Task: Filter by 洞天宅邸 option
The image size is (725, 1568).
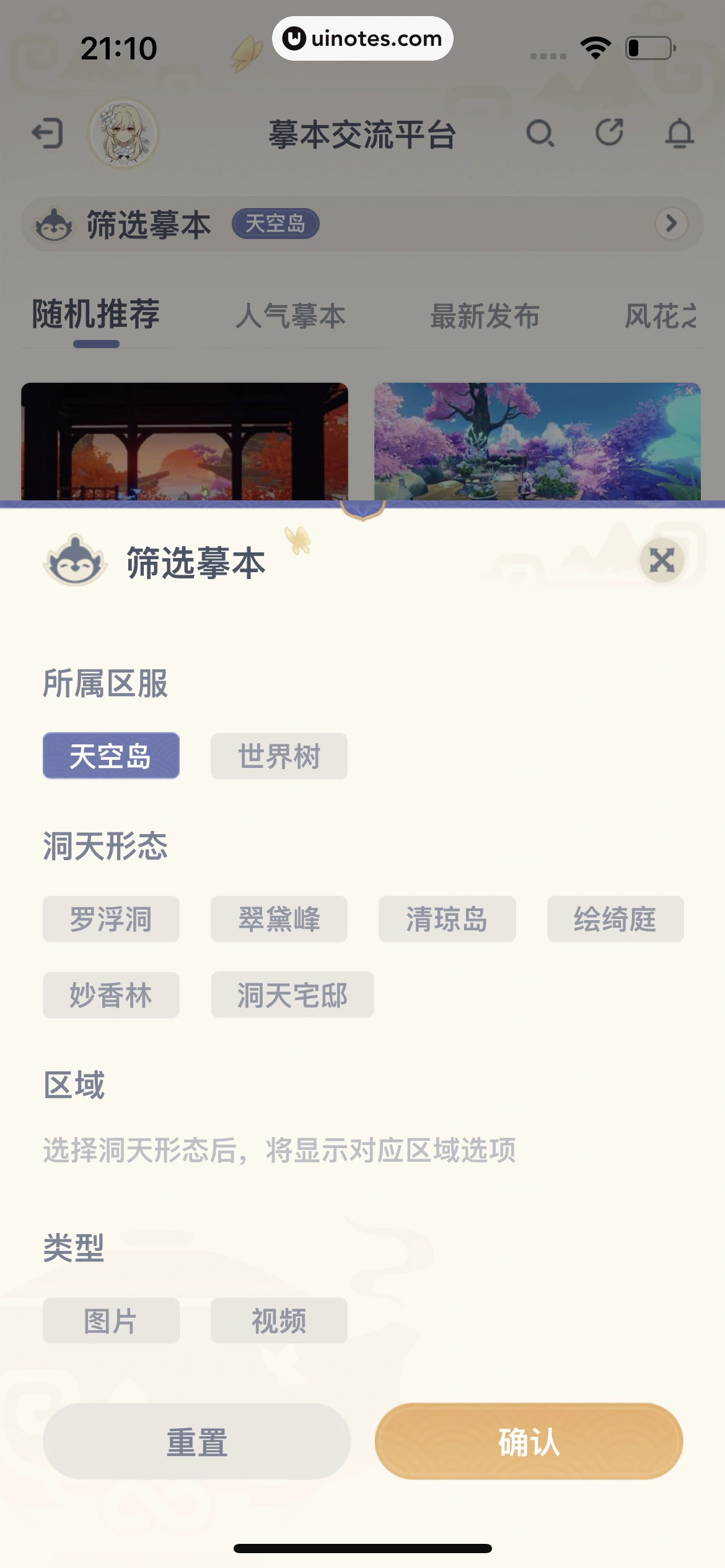Action: pyautogui.click(x=292, y=995)
